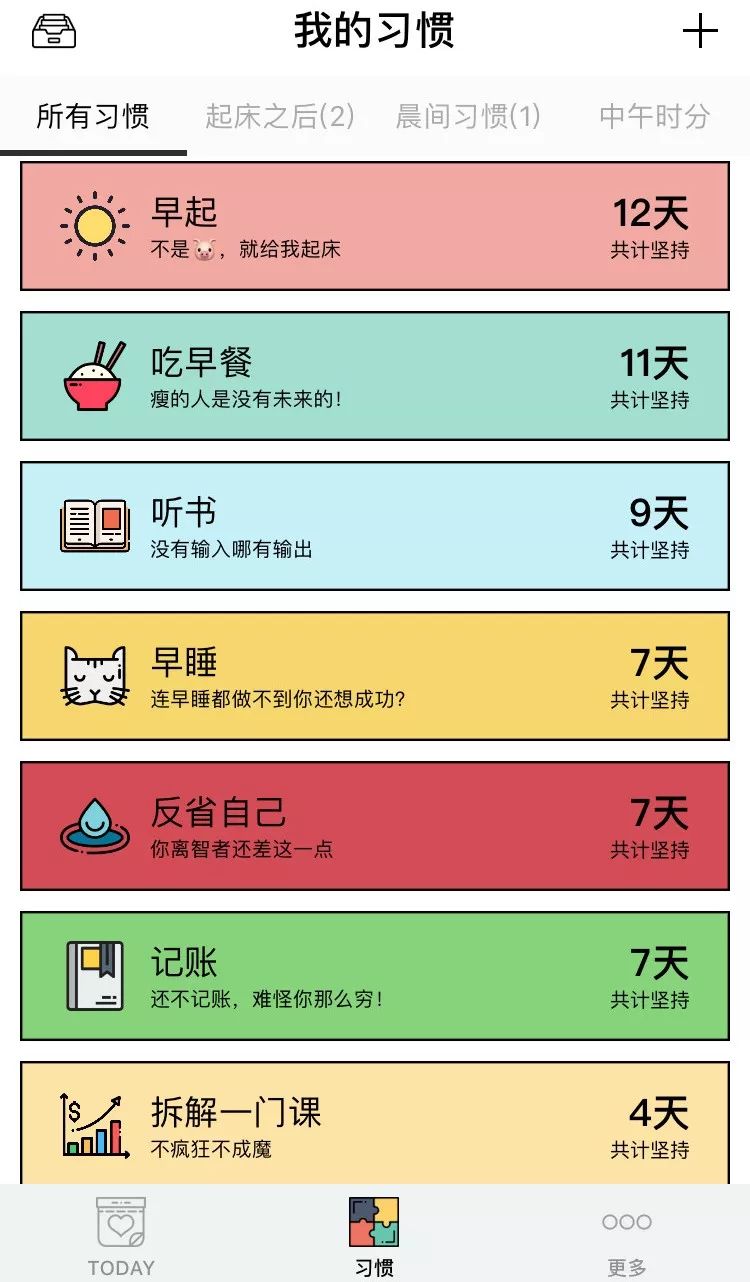This screenshot has width=750, height=1282.
Task: Show the 中午时分 tab
Action: tap(654, 117)
